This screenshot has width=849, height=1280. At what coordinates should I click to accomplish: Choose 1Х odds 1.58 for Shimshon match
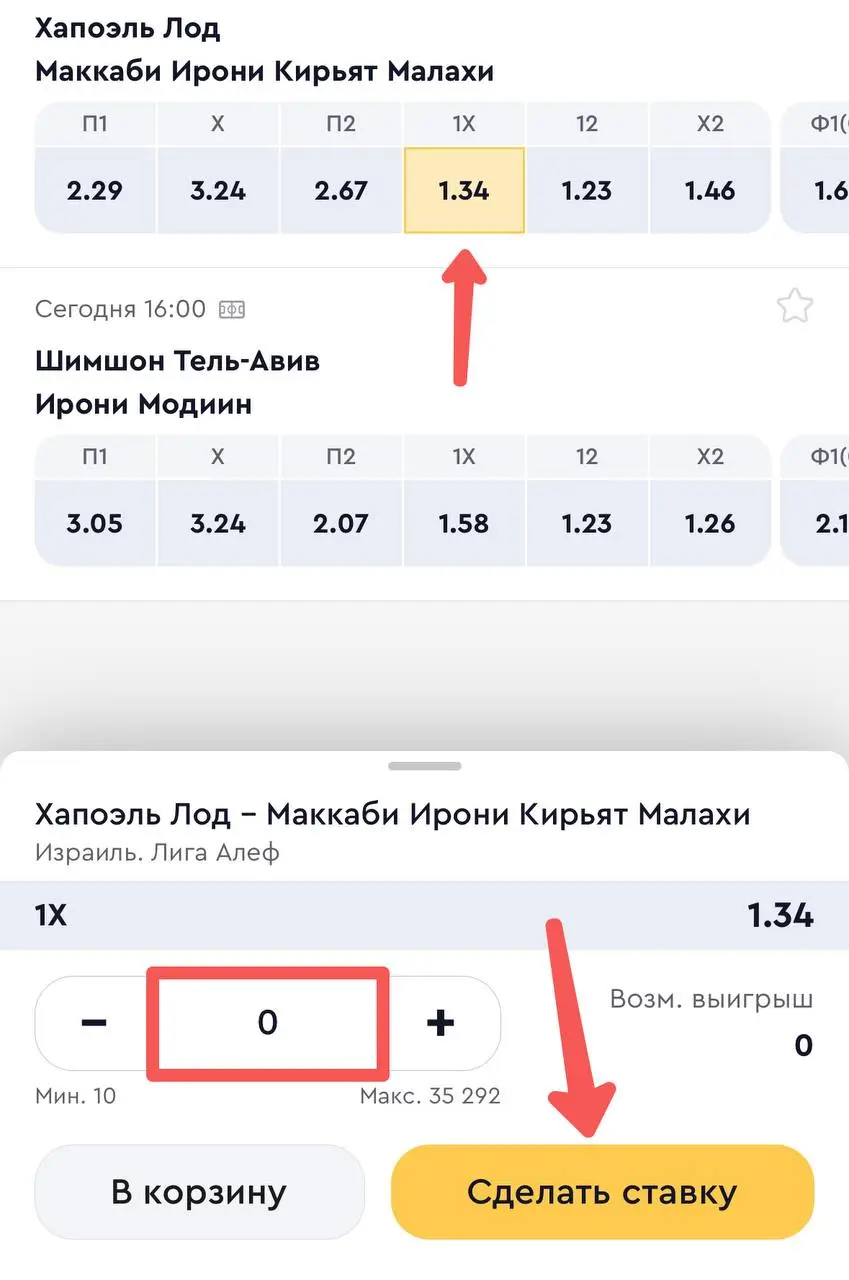[464, 522]
